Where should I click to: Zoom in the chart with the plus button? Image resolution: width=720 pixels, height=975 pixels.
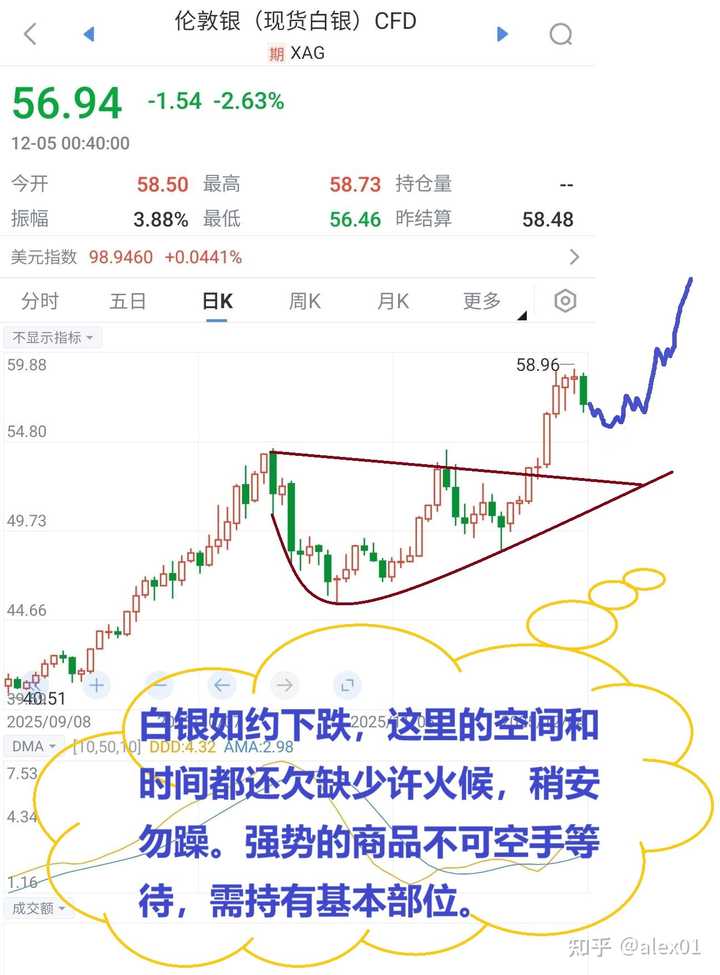(97, 685)
